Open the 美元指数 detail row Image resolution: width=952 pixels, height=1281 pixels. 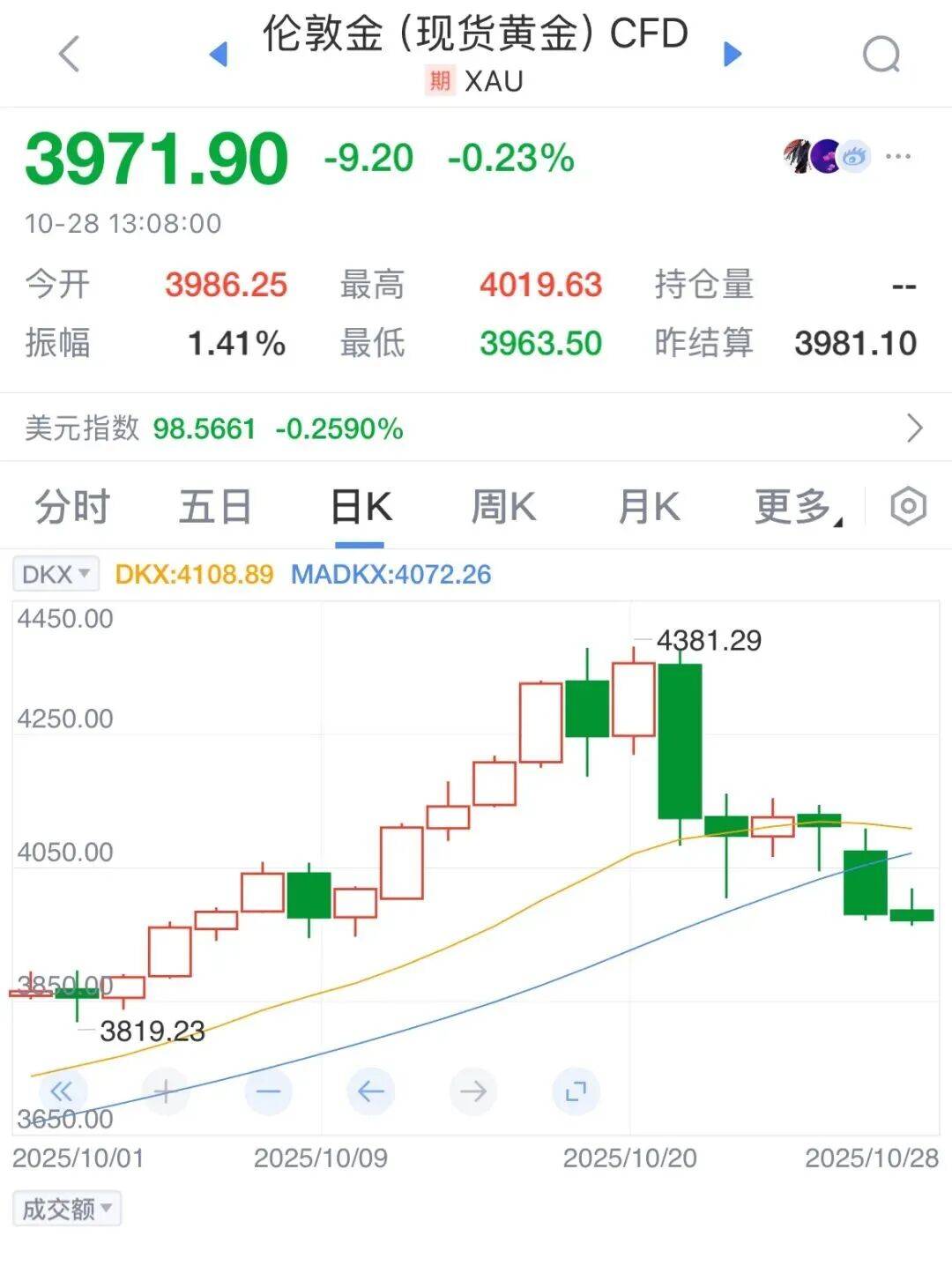pyautogui.click(x=476, y=428)
